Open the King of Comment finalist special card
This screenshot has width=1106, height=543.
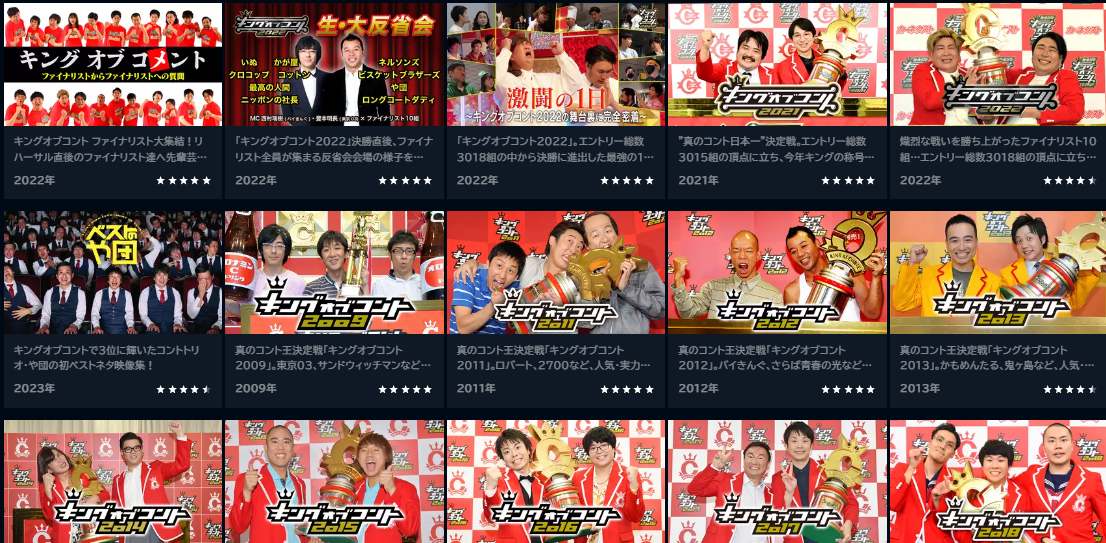tap(113, 65)
